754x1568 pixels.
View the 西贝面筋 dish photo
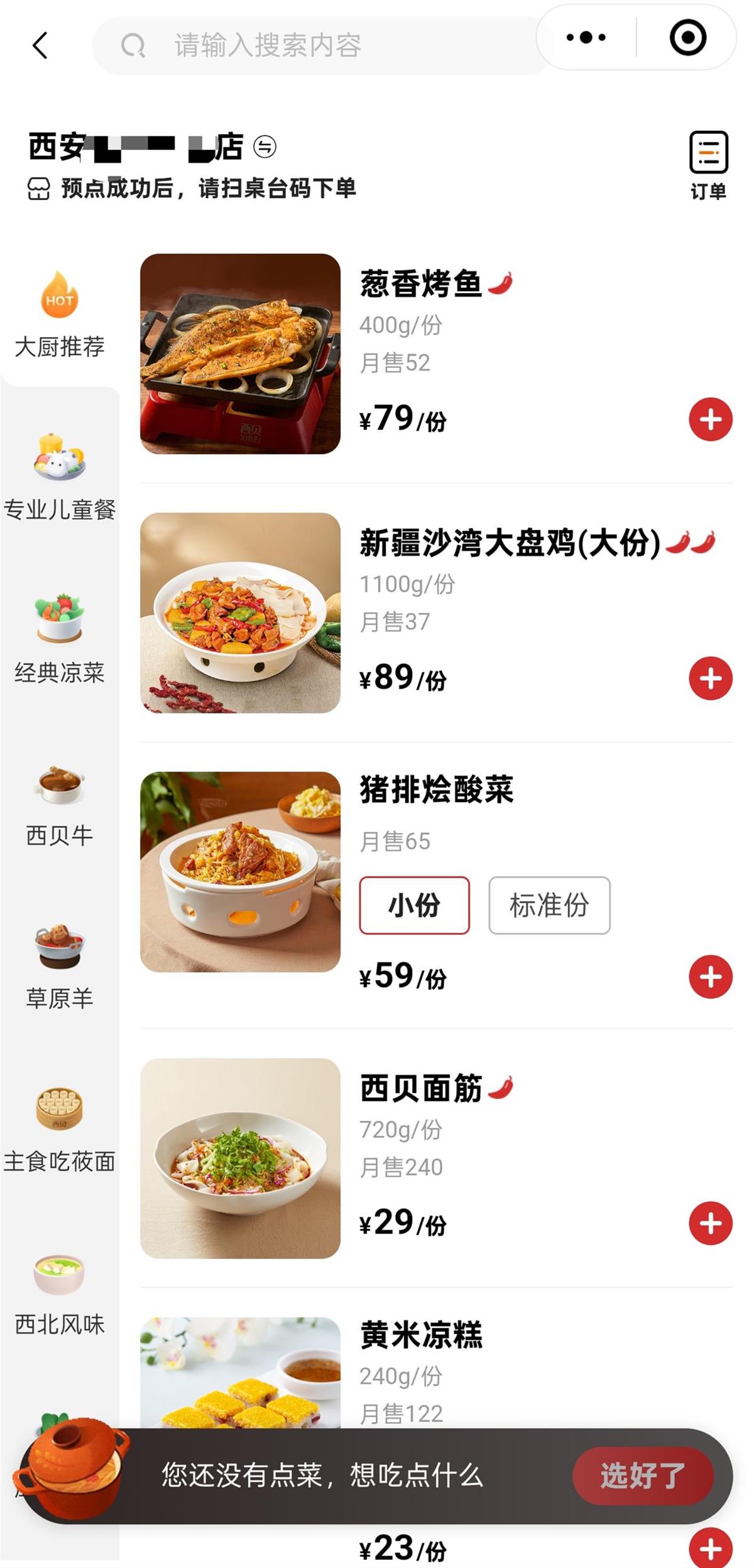(x=240, y=1159)
